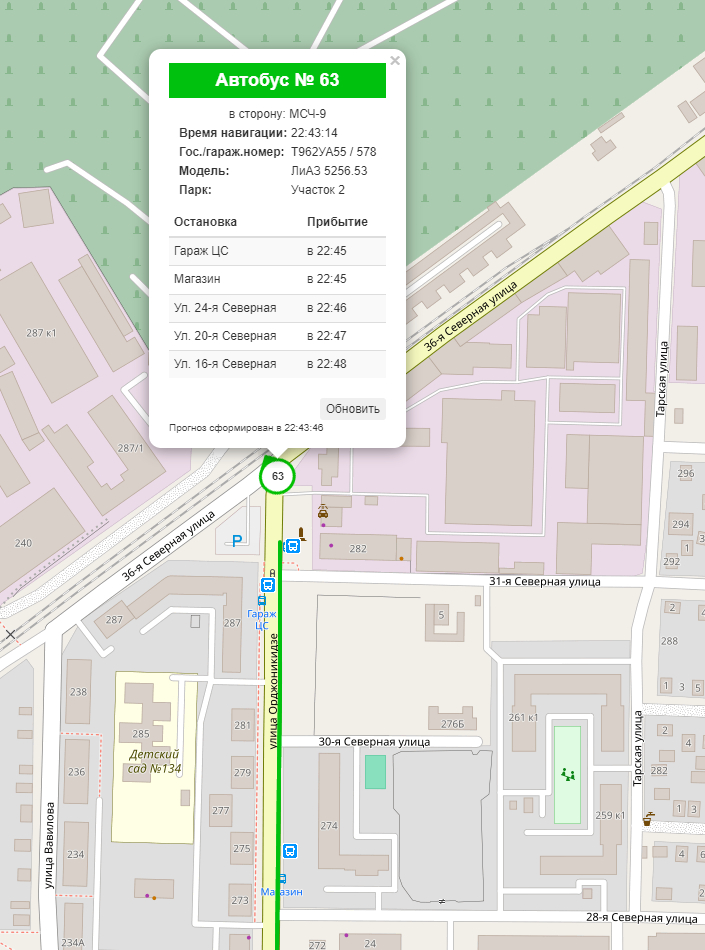Refresh the forecast with Обновить
The height and width of the screenshot is (950, 705).
pyautogui.click(x=353, y=408)
